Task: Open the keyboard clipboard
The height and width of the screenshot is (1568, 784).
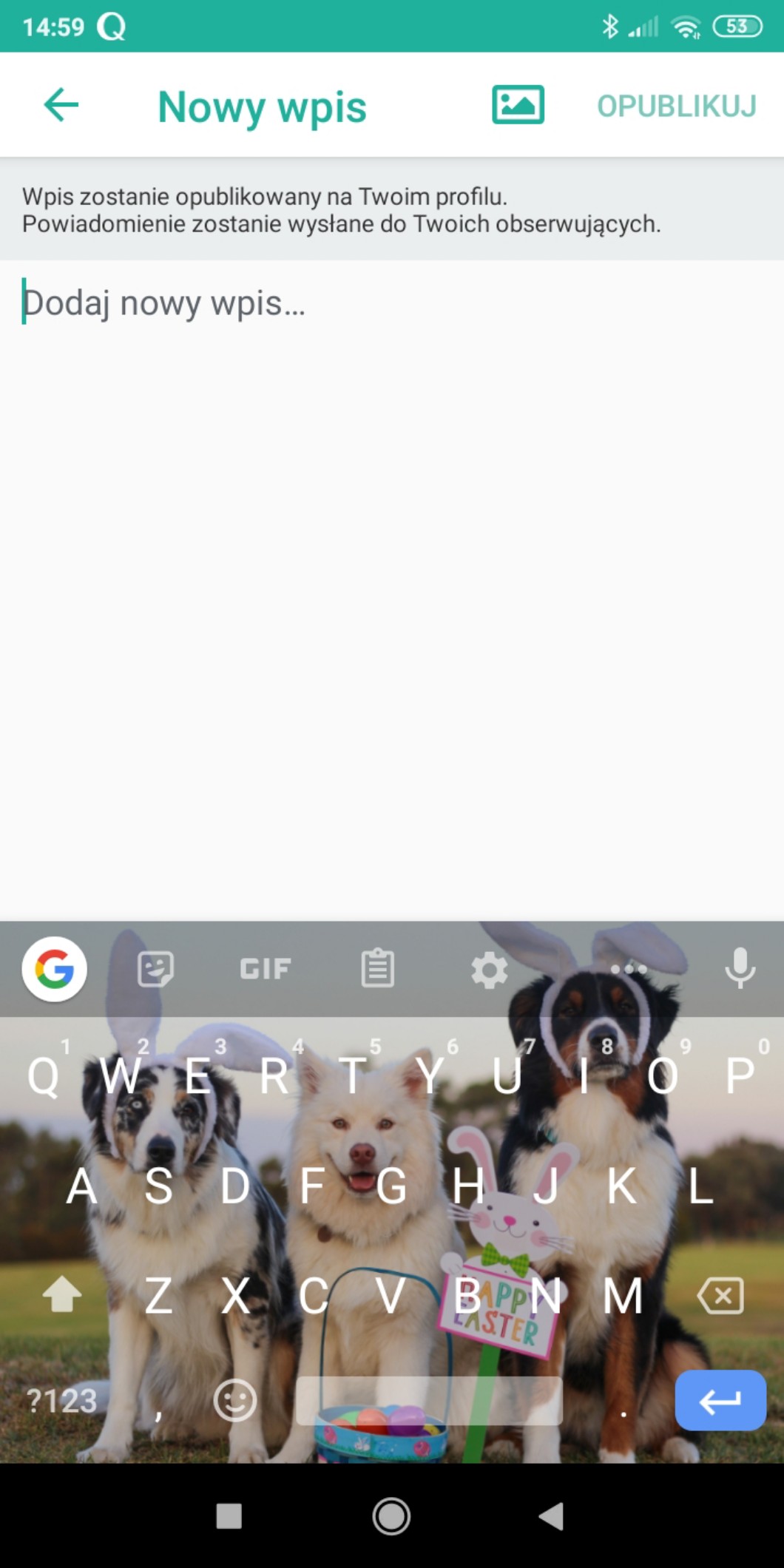Action: click(x=378, y=969)
